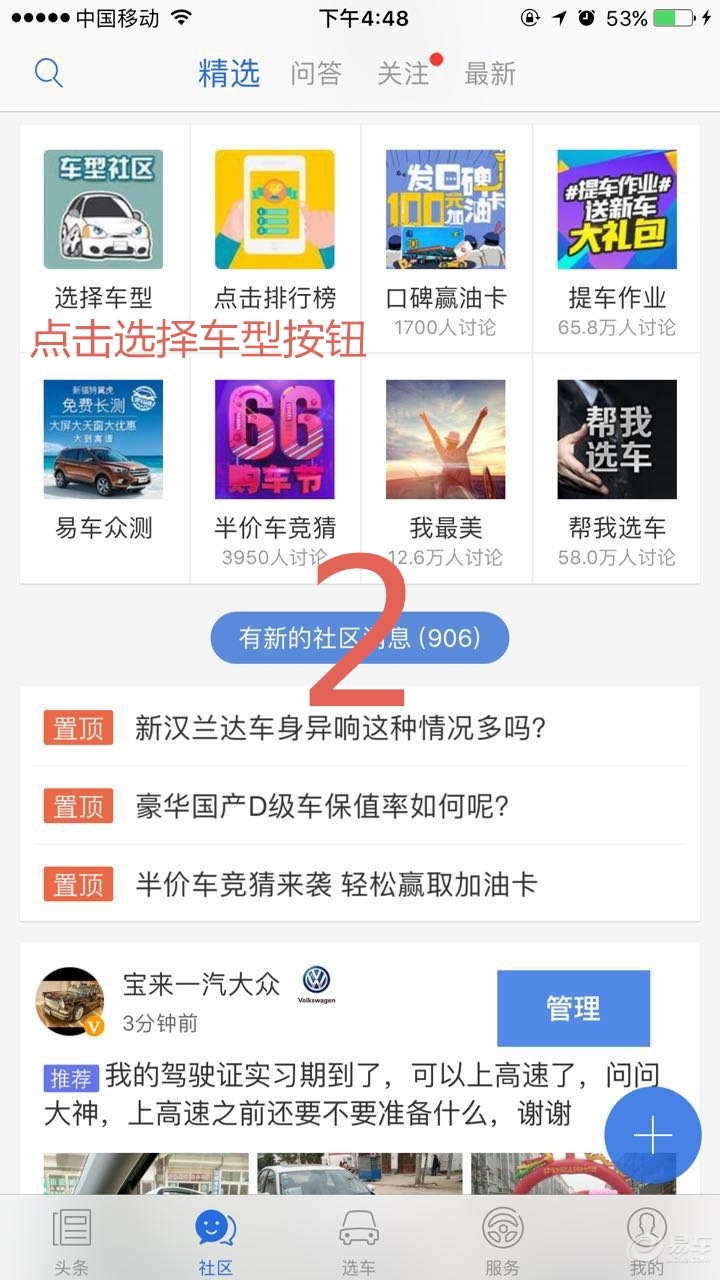Tap the 有新的社区消息 (906) button
This screenshot has height=1280, width=720.
pos(358,637)
